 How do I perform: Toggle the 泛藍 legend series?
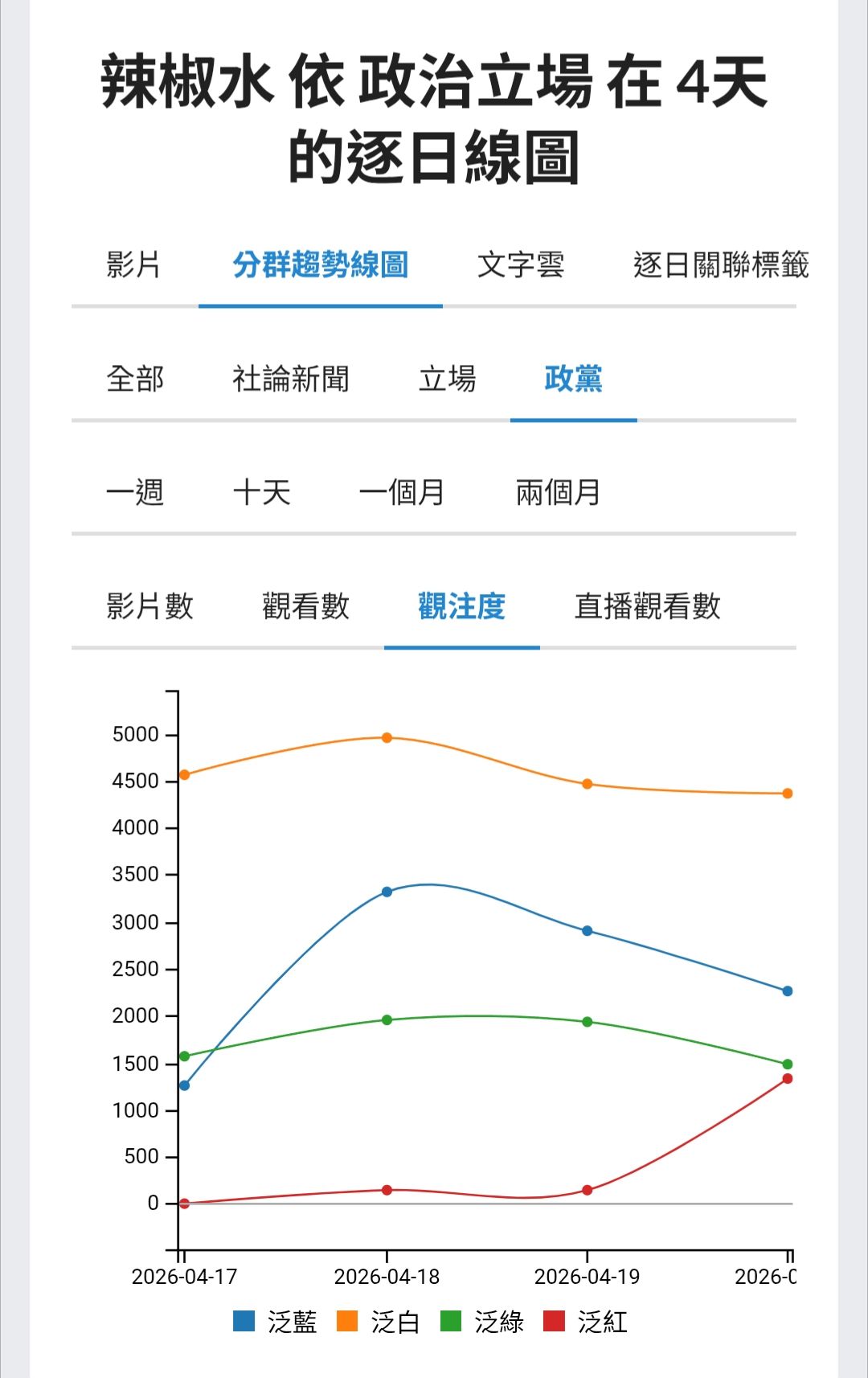click(275, 1322)
